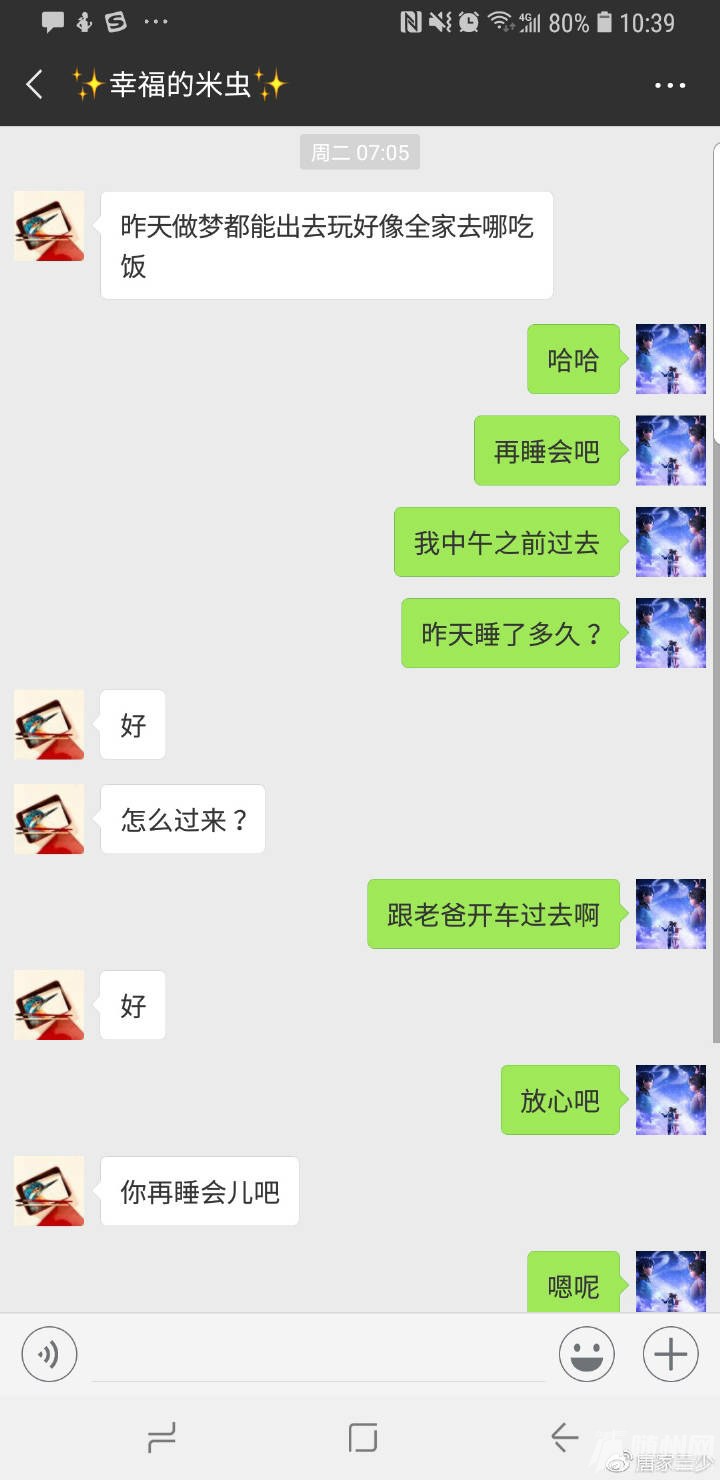The width and height of the screenshot is (720, 1480).
Task: Open the plus attachment menu
Action: click(670, 1355)
